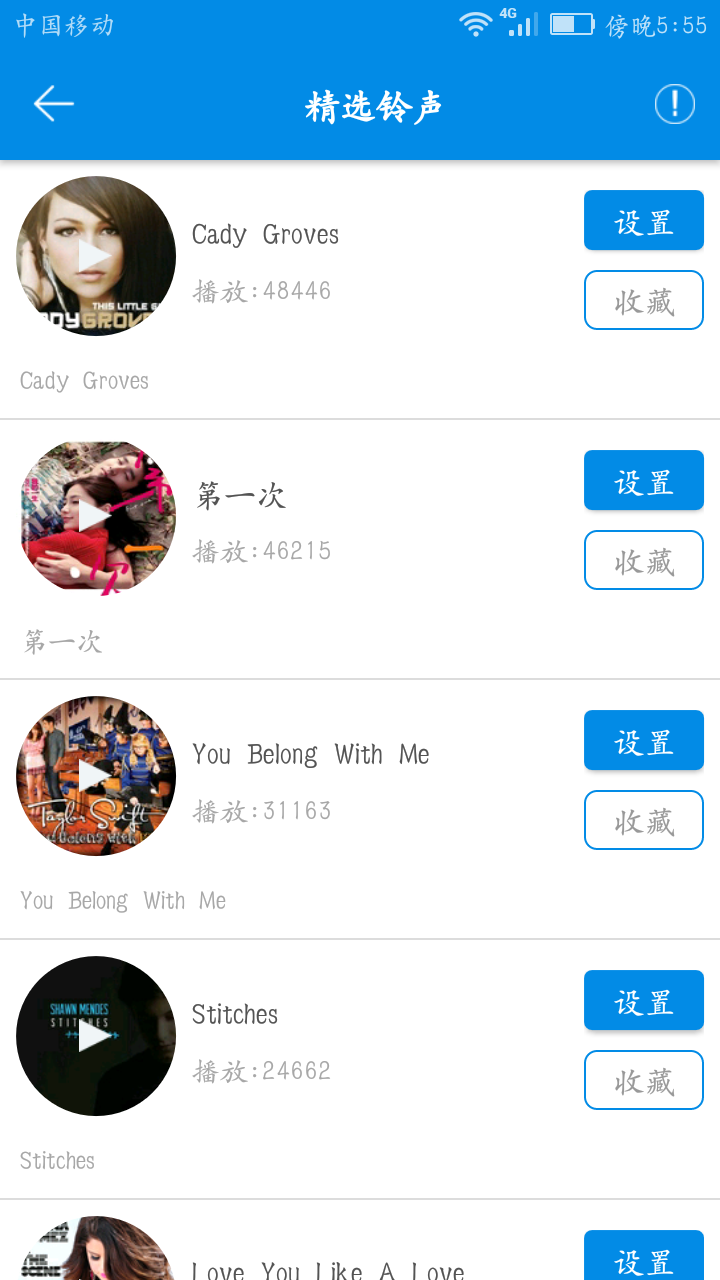Go back using the arrow icon

(54, 104)
